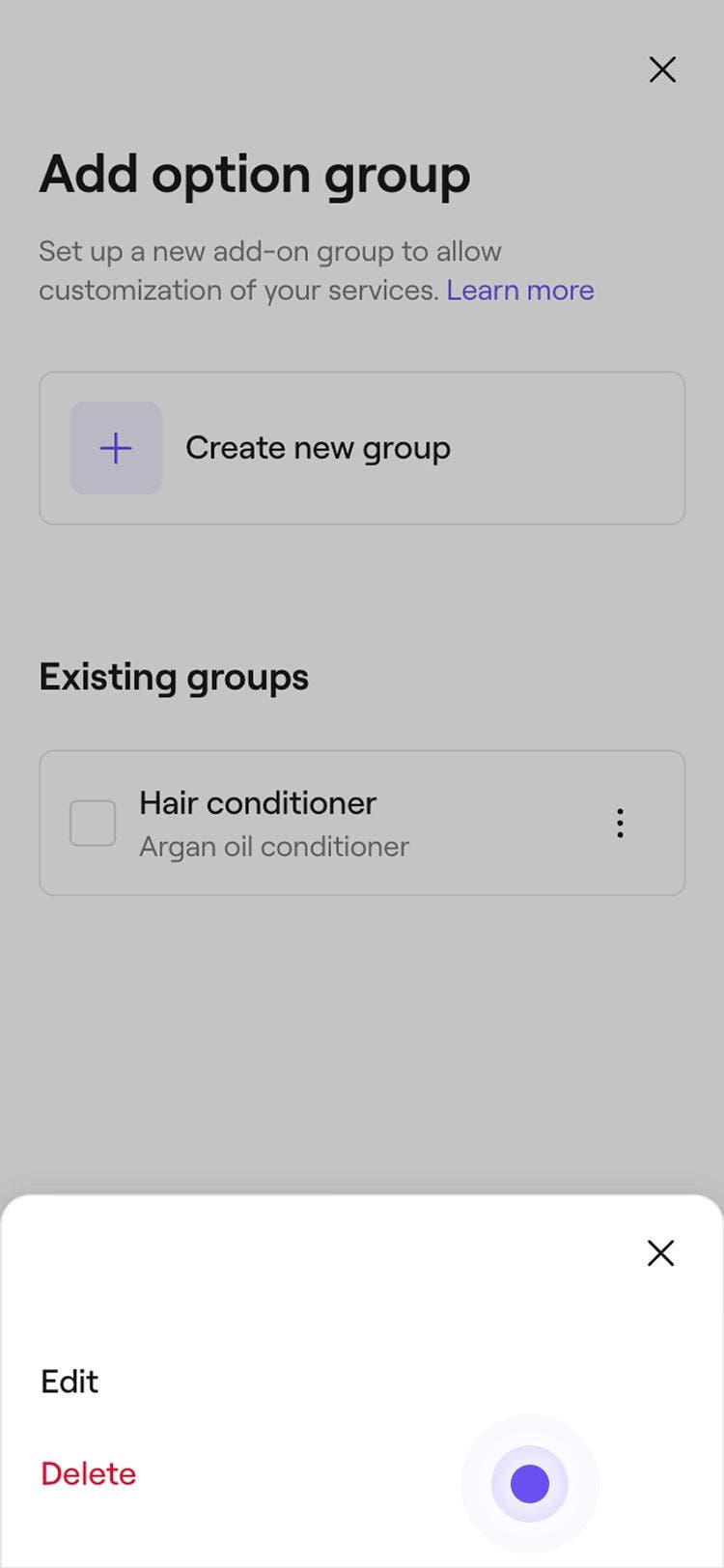Image resolution: width=724 pixels, height=1568 pixels.
Task: Select the checkbox beside Argan oil conditioner
Action: [x=92, y=823]
